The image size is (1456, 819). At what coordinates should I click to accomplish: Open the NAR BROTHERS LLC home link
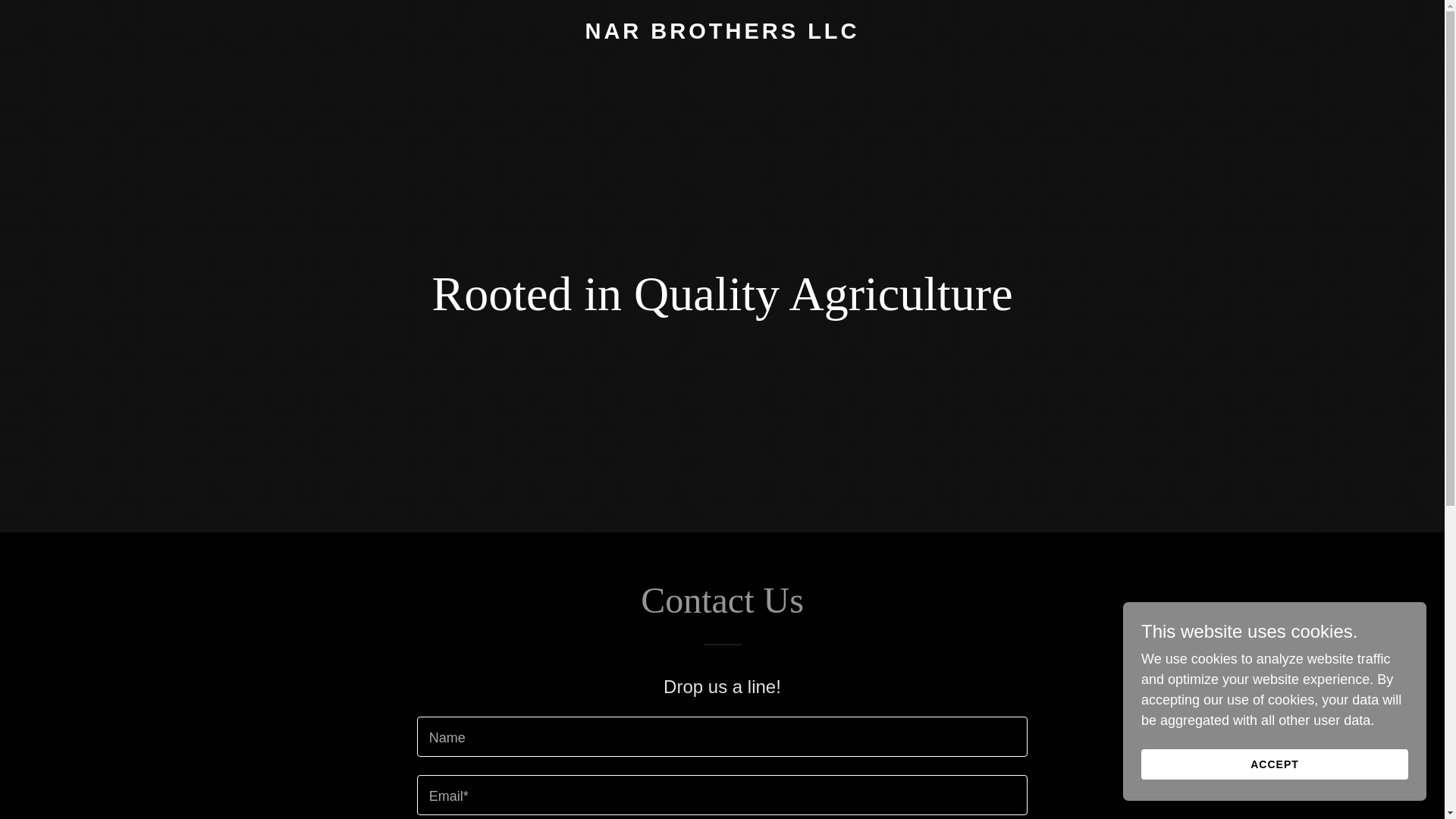pyautogui.click(x=721, y=31)
